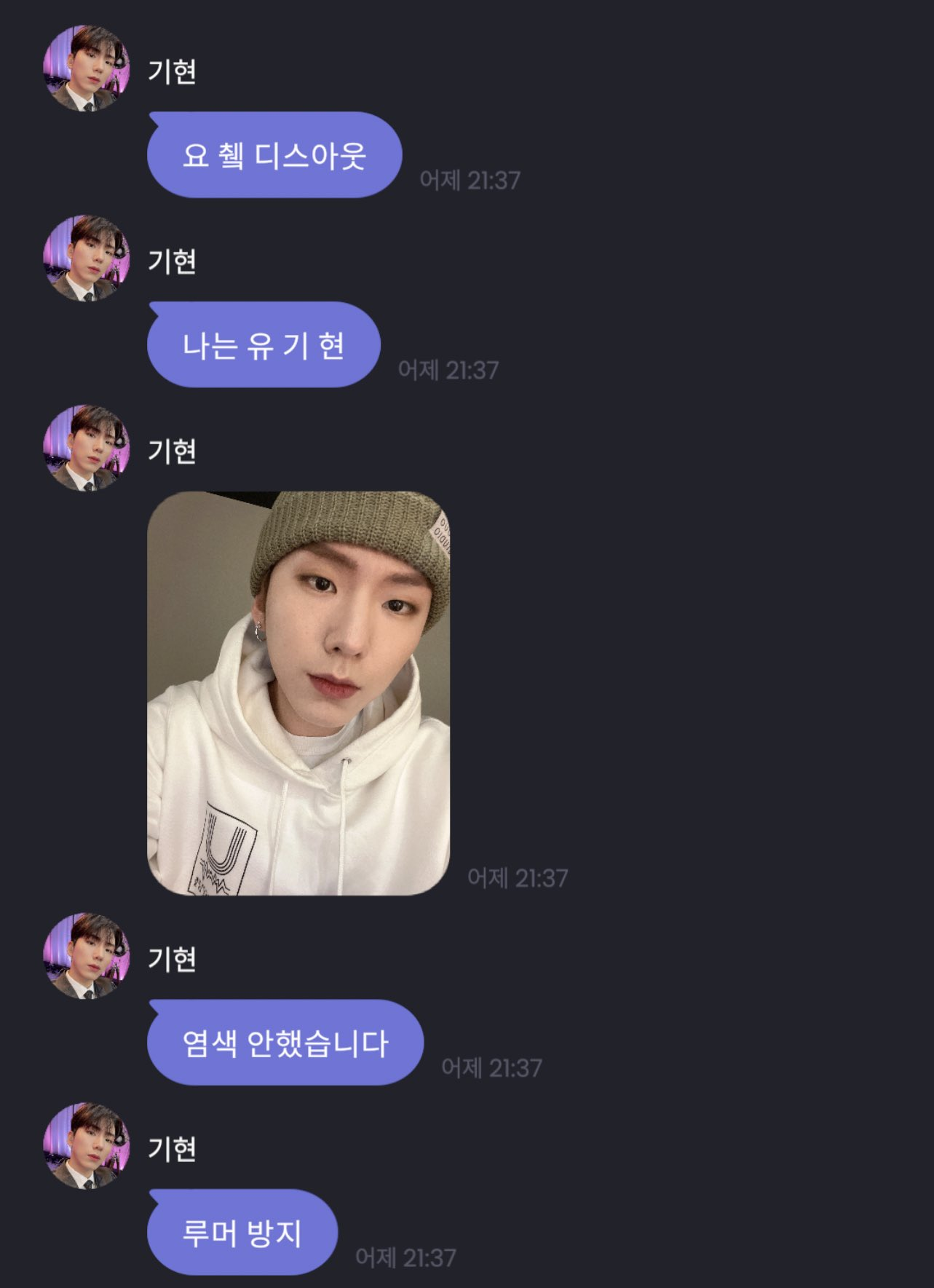Viewport: 934px width, 1288px height.
Task: Tap 기현's avatar above the "요 쳌 디스아웃" message
Action: coord(86,68)
